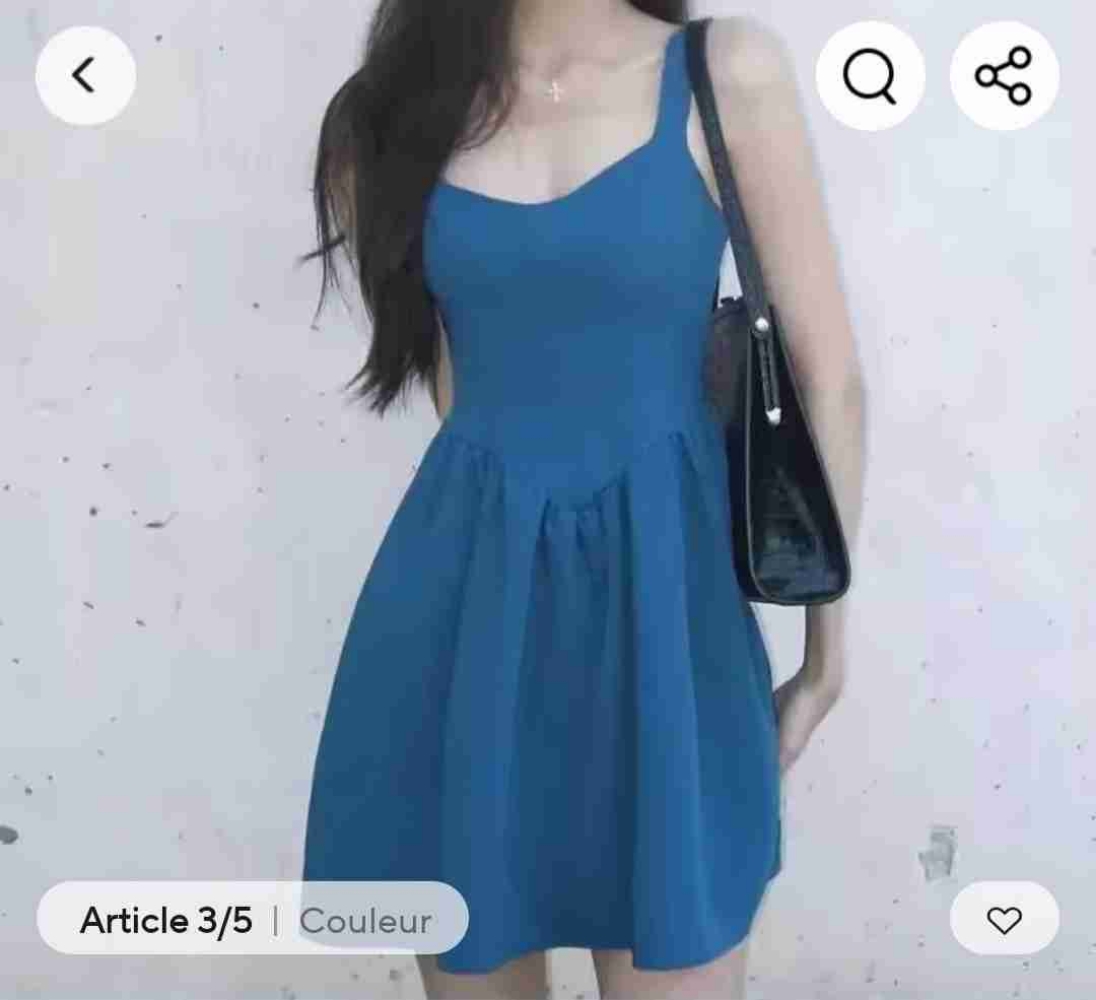
Task: Open the search magnifier icon
Action: (x=869, y=76)
